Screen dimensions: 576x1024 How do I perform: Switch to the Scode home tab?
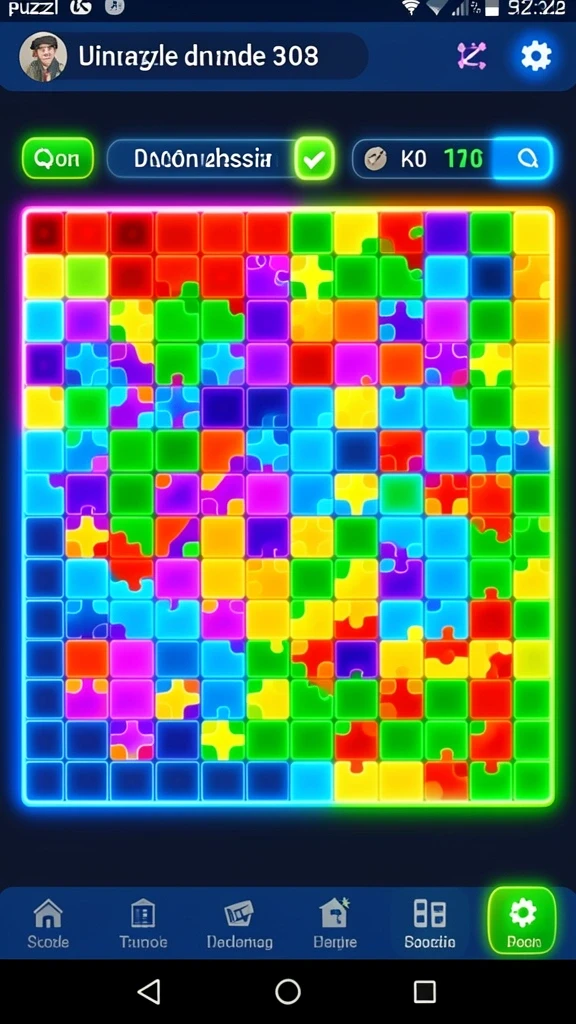point(48,923)
